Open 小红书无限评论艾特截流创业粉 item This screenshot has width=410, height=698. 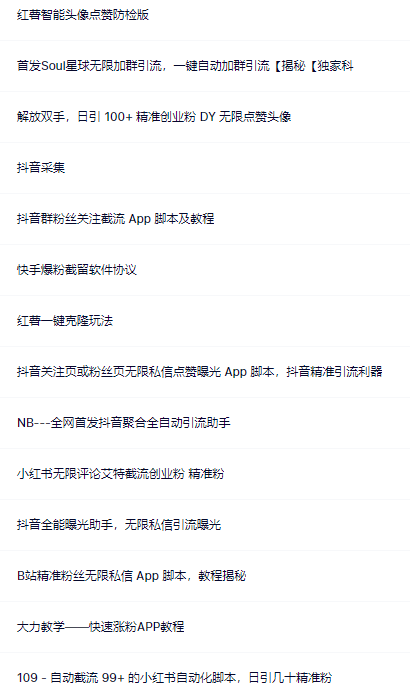205,474
